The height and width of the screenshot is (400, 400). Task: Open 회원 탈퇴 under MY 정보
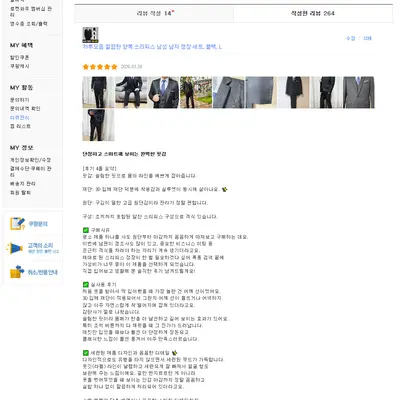pos(20,192)
